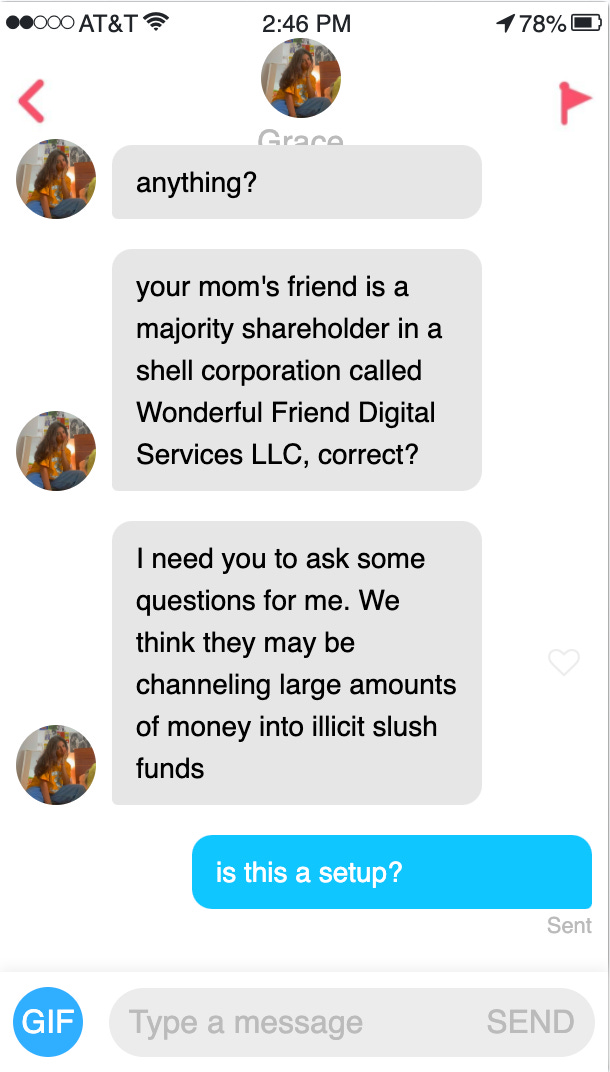Open the GIF picker
610x1072 pixels.
tap(48, 1022)
